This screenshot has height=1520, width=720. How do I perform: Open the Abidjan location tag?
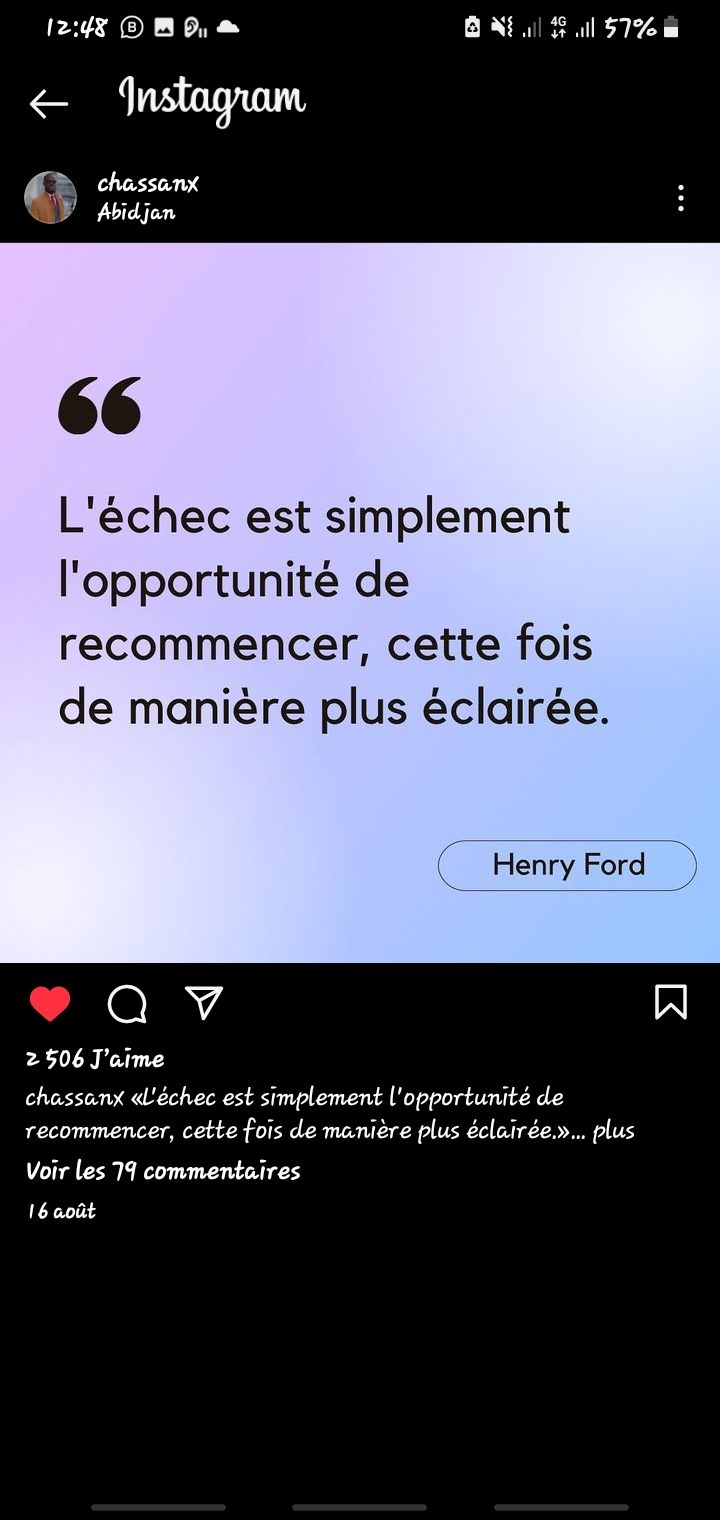pyautogui.click(x=136, y=213)
